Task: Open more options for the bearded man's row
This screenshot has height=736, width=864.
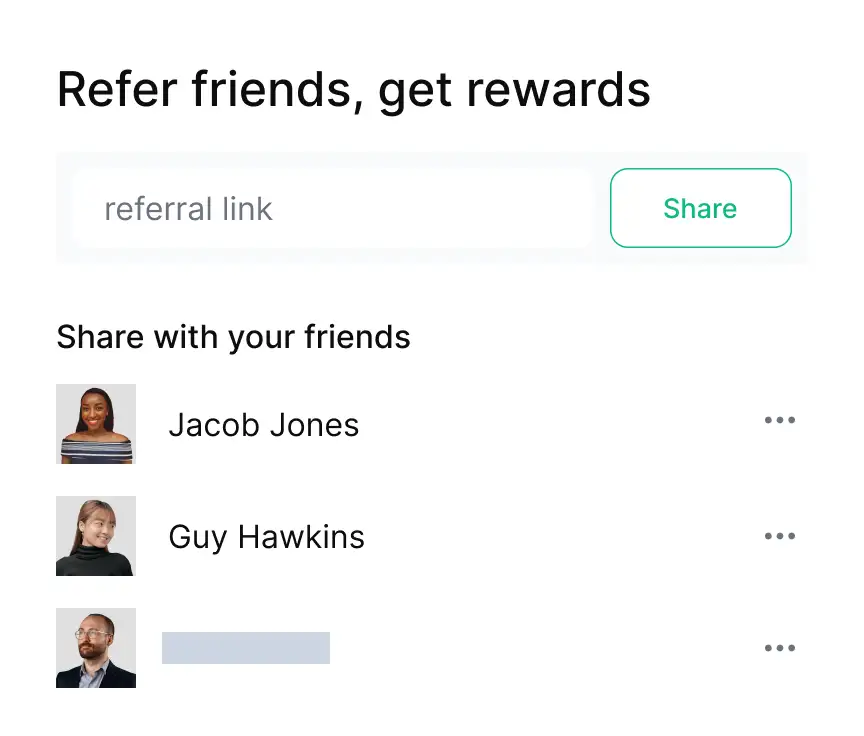Action: coord(779,648)
